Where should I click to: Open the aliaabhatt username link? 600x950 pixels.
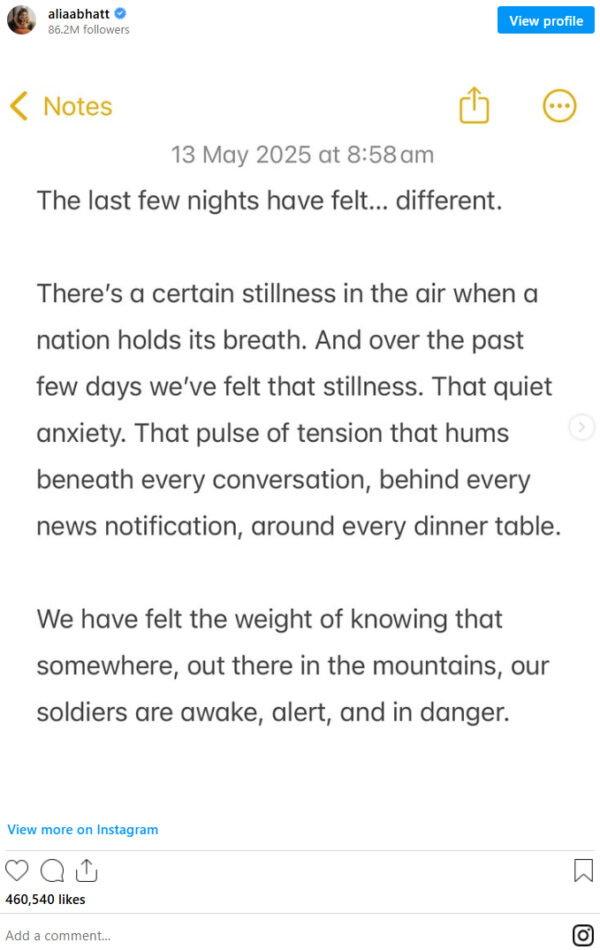coord(79,14)
